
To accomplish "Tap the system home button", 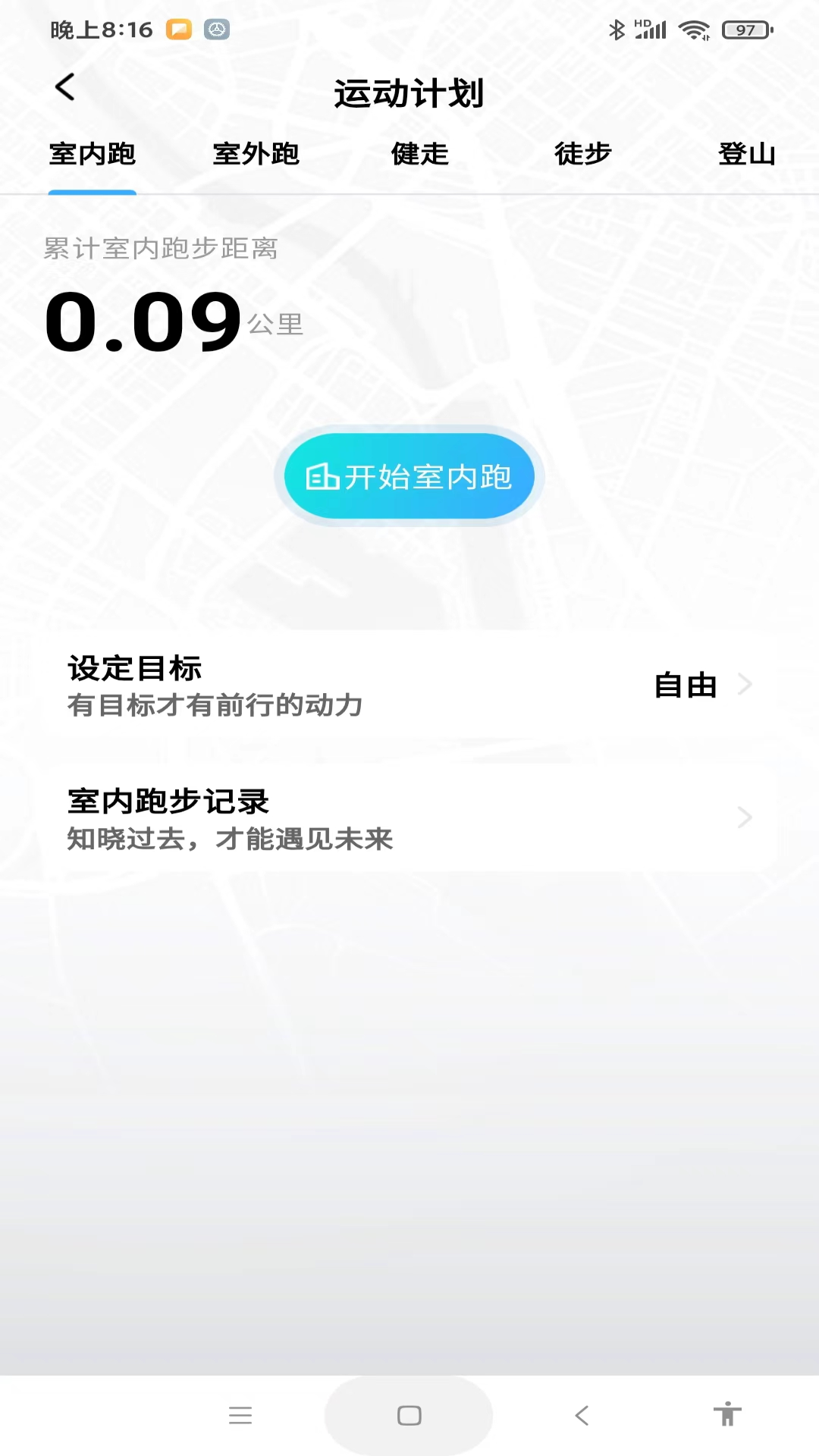I will pos(409,1415).
